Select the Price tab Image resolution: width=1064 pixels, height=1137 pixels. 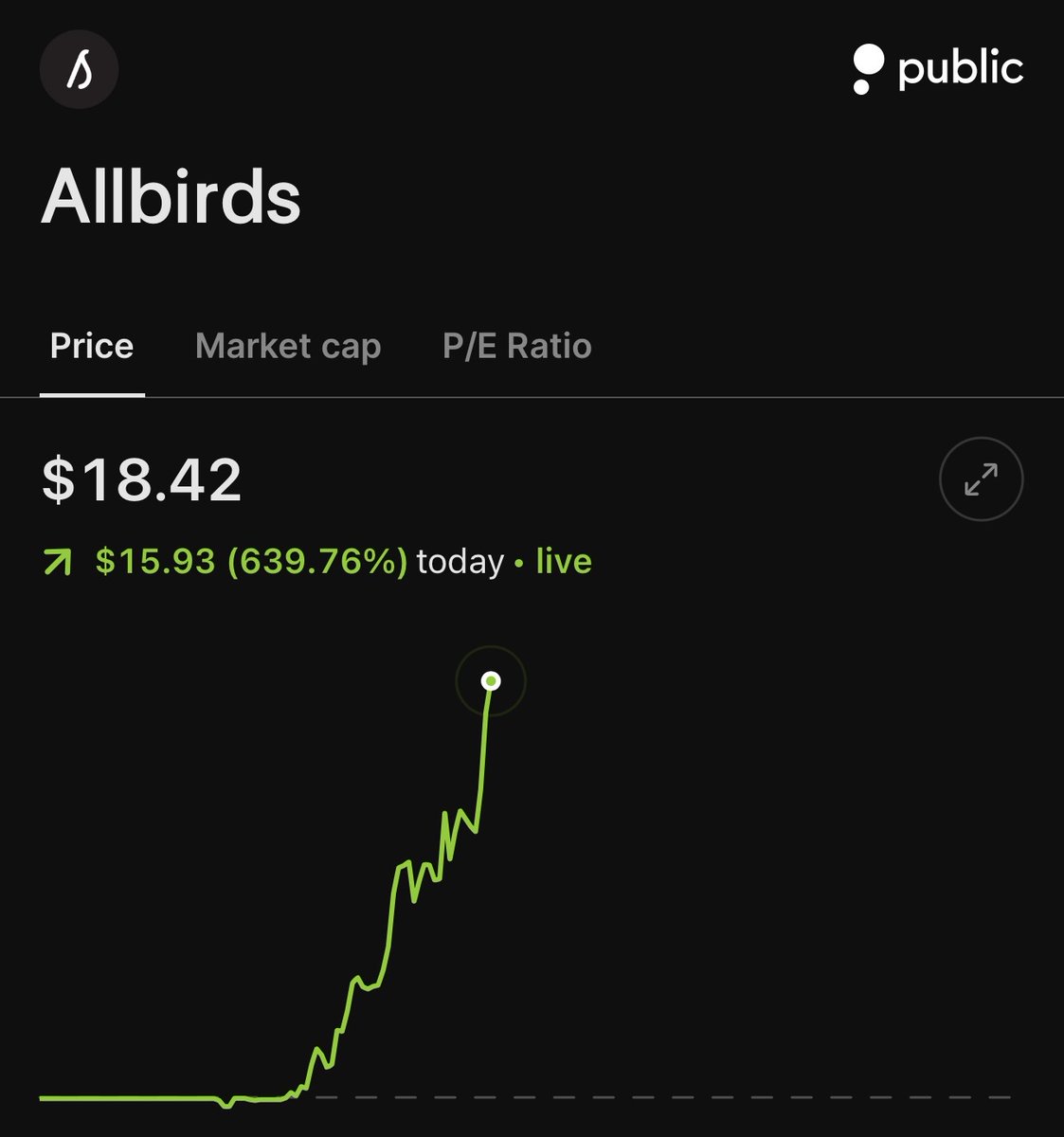(92, 346)
